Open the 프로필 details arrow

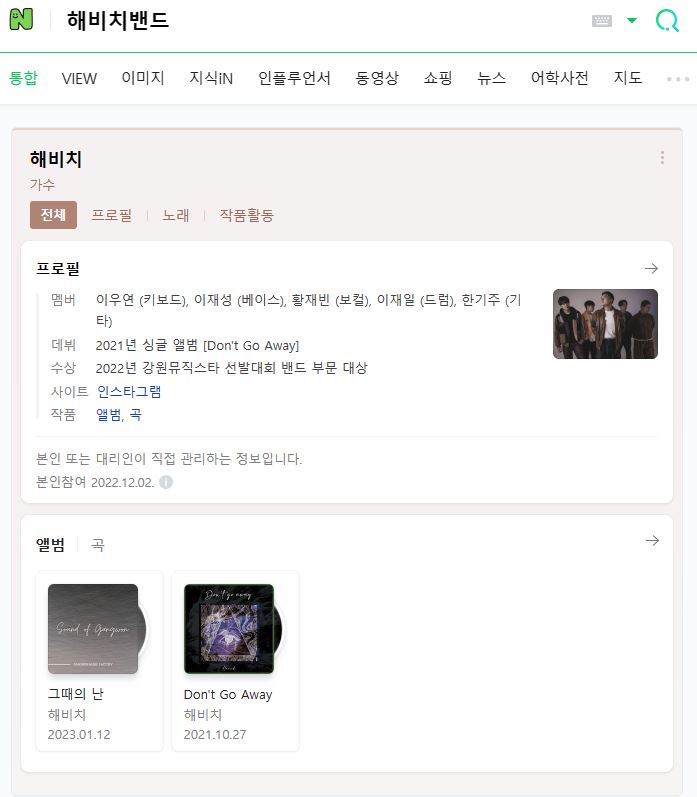coord(652,268)
